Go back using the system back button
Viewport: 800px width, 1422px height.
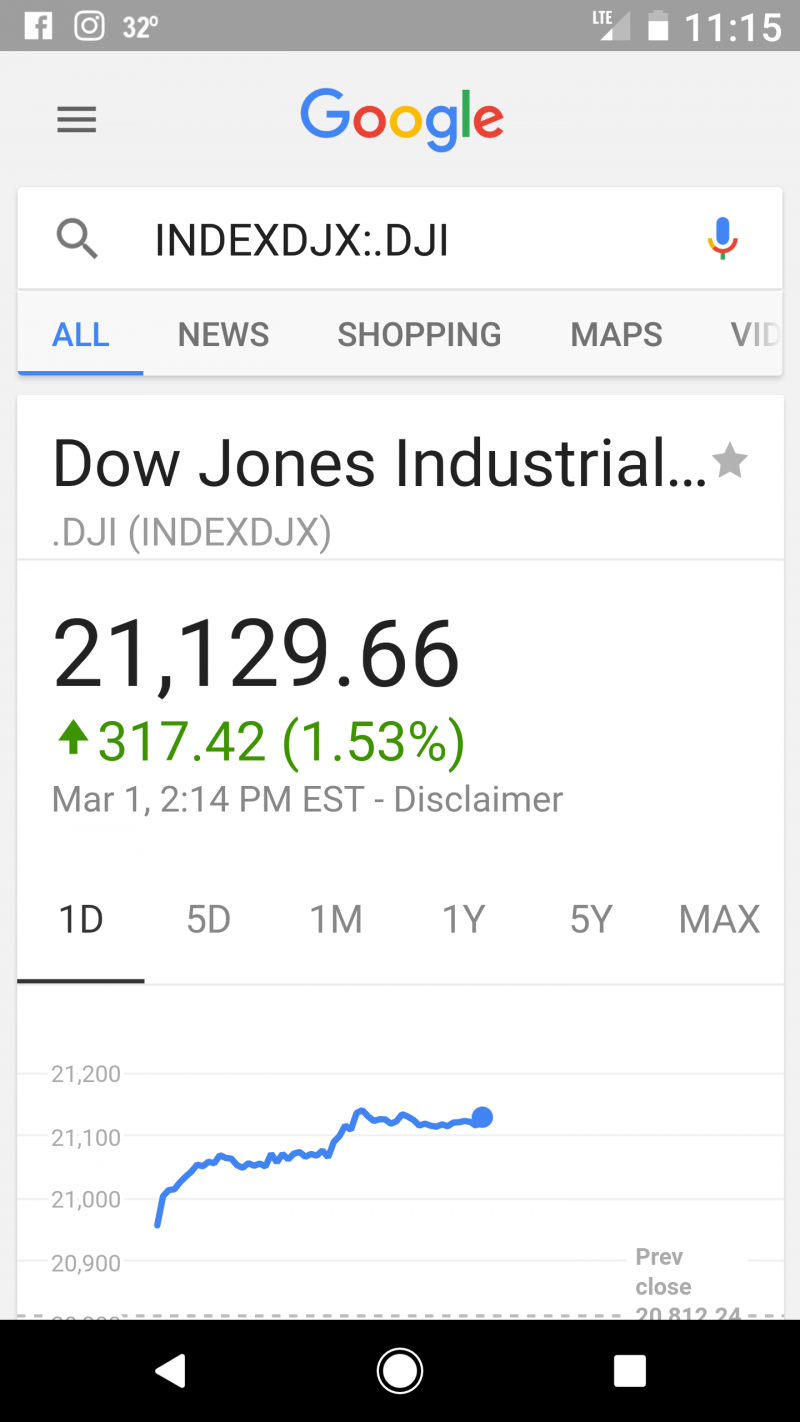coord(171,1371)
